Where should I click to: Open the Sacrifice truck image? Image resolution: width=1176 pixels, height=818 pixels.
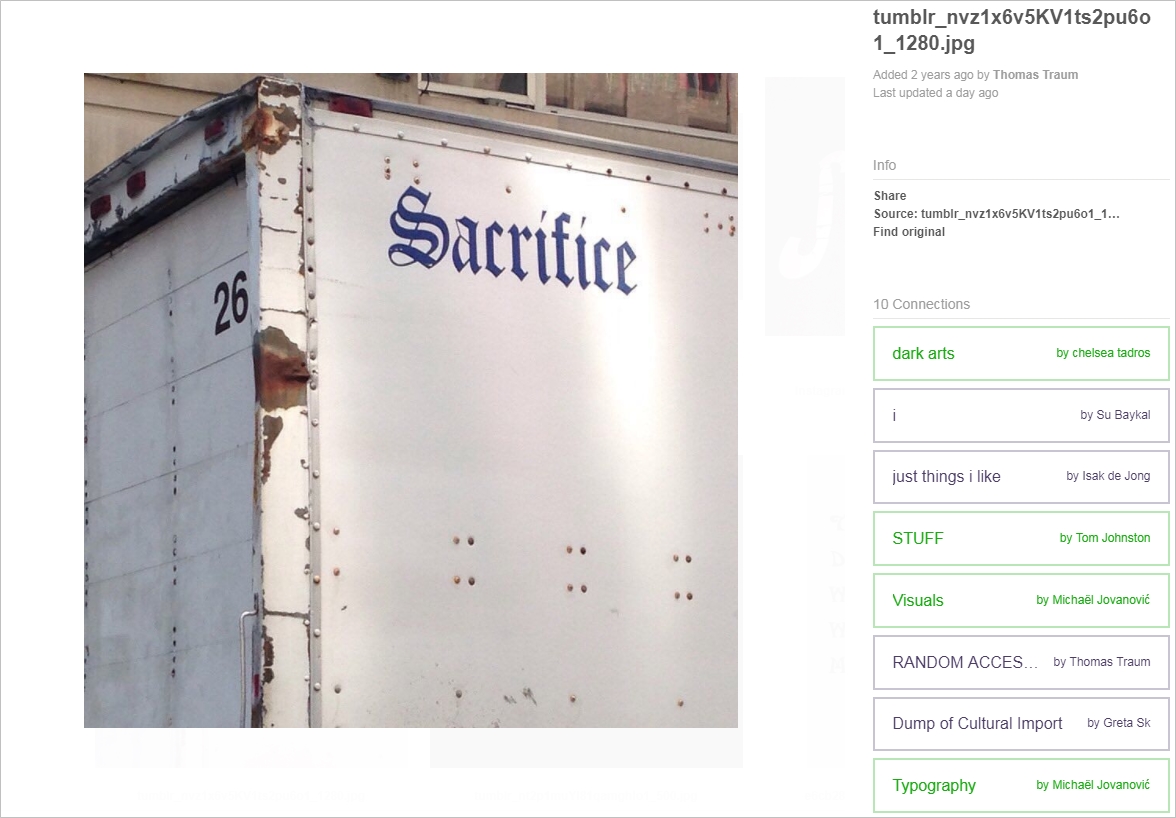410,400
